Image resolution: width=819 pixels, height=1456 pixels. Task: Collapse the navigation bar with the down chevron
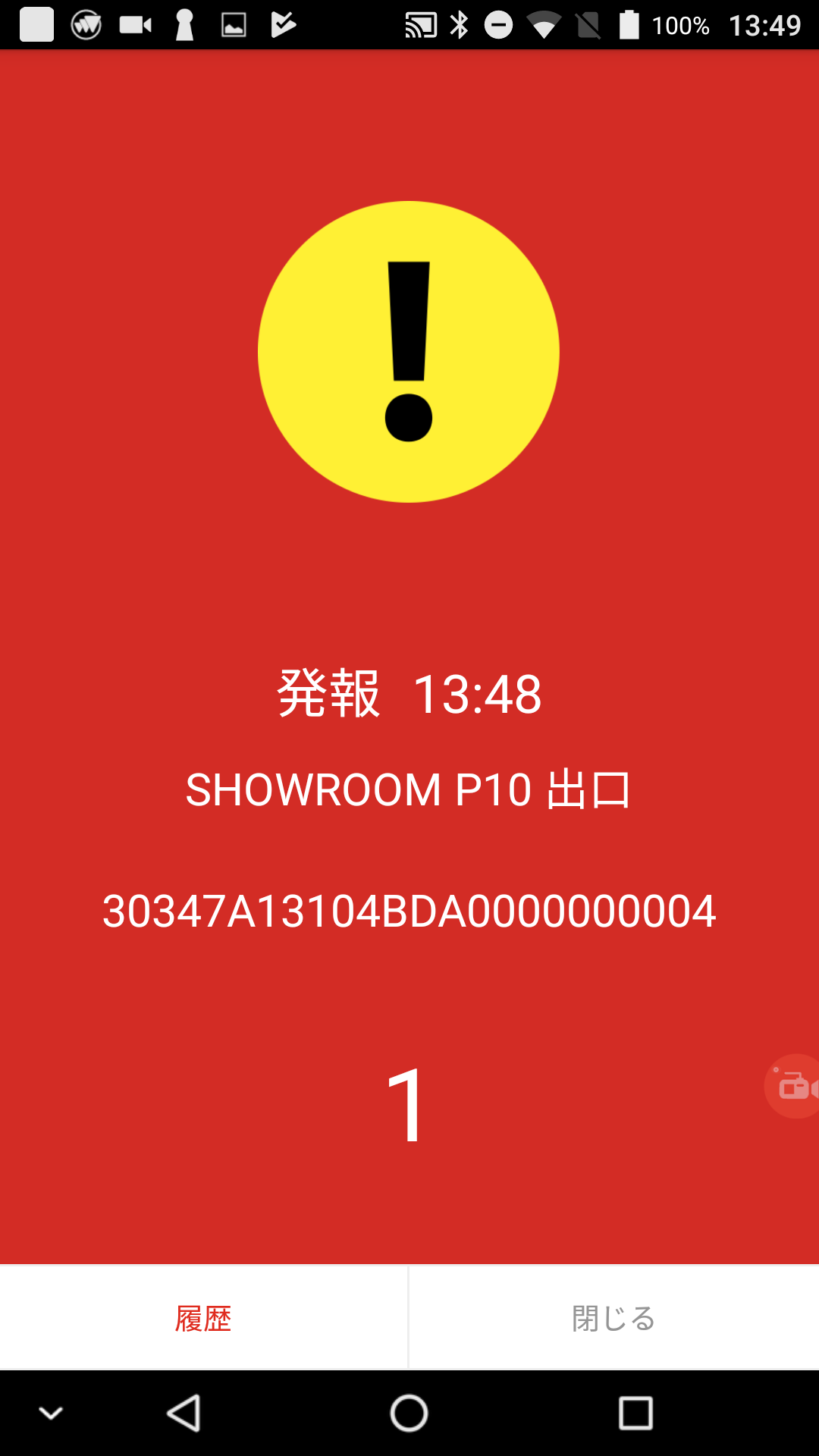(51, 1414)
